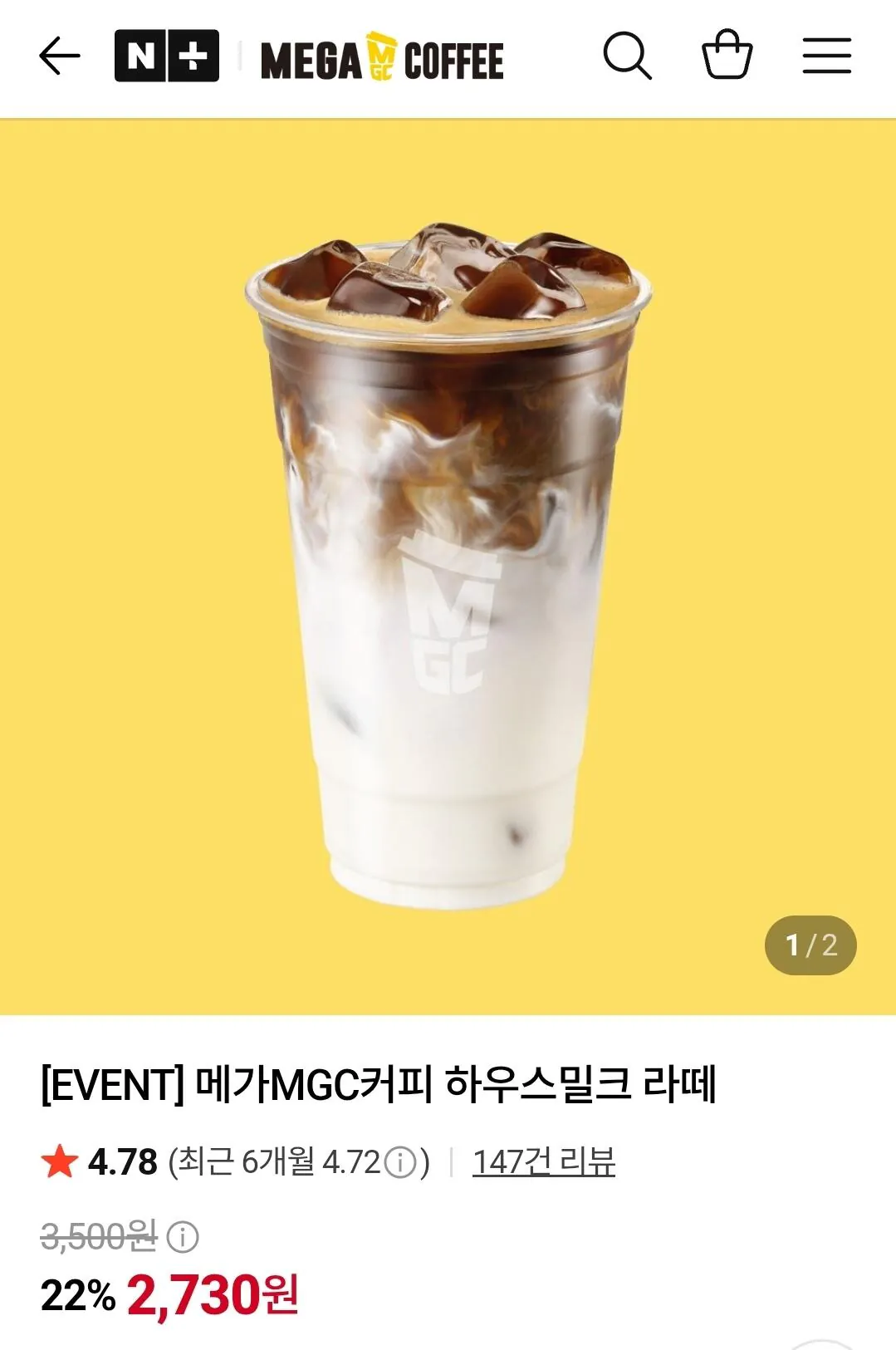Open the 147건 리뷰 reviews link

(x=544, y=1161)
